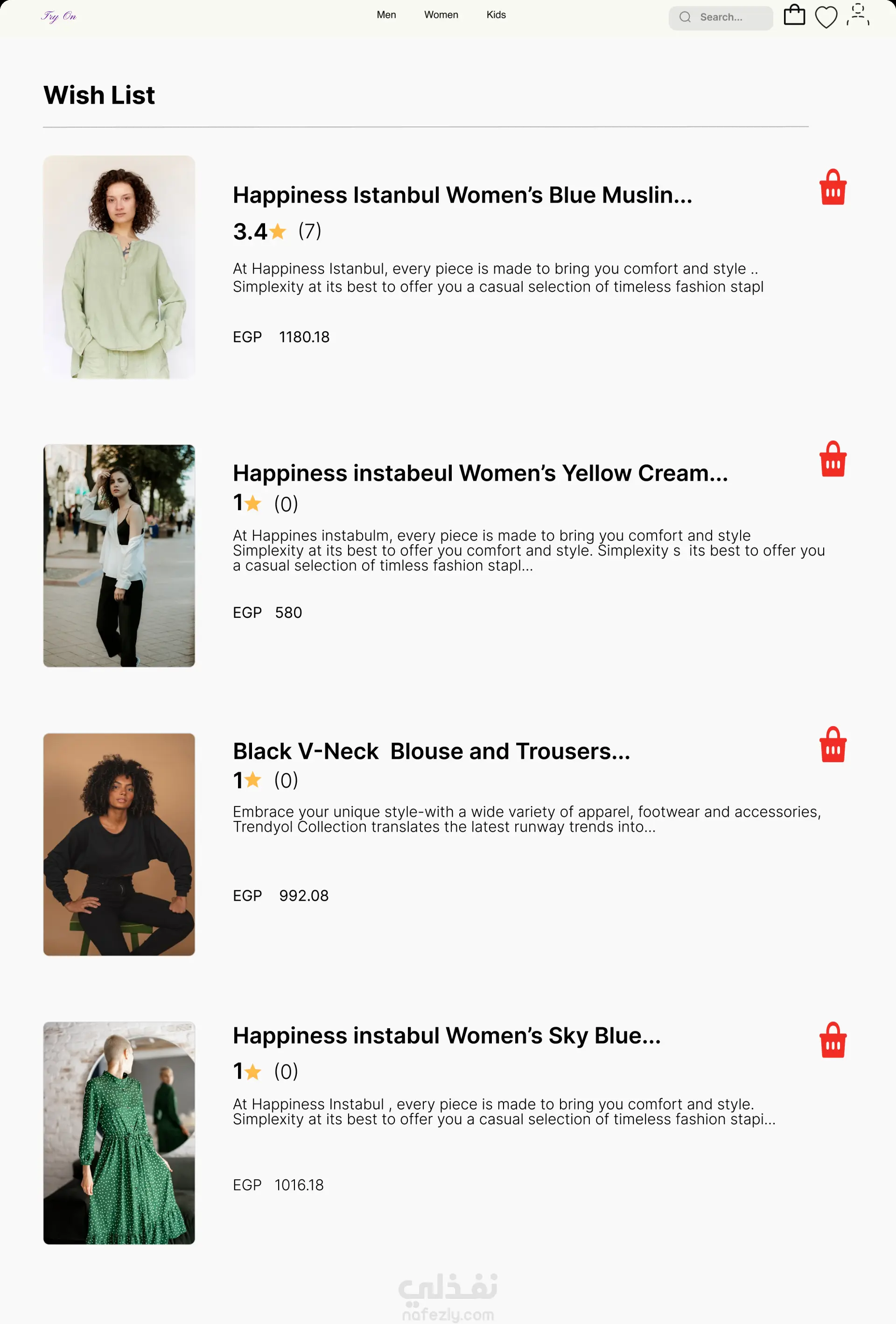Screen dimensions: 896x1324
Task: Open the wishlist heart icon
Action: pyautogui.click(x=826, y=17)
